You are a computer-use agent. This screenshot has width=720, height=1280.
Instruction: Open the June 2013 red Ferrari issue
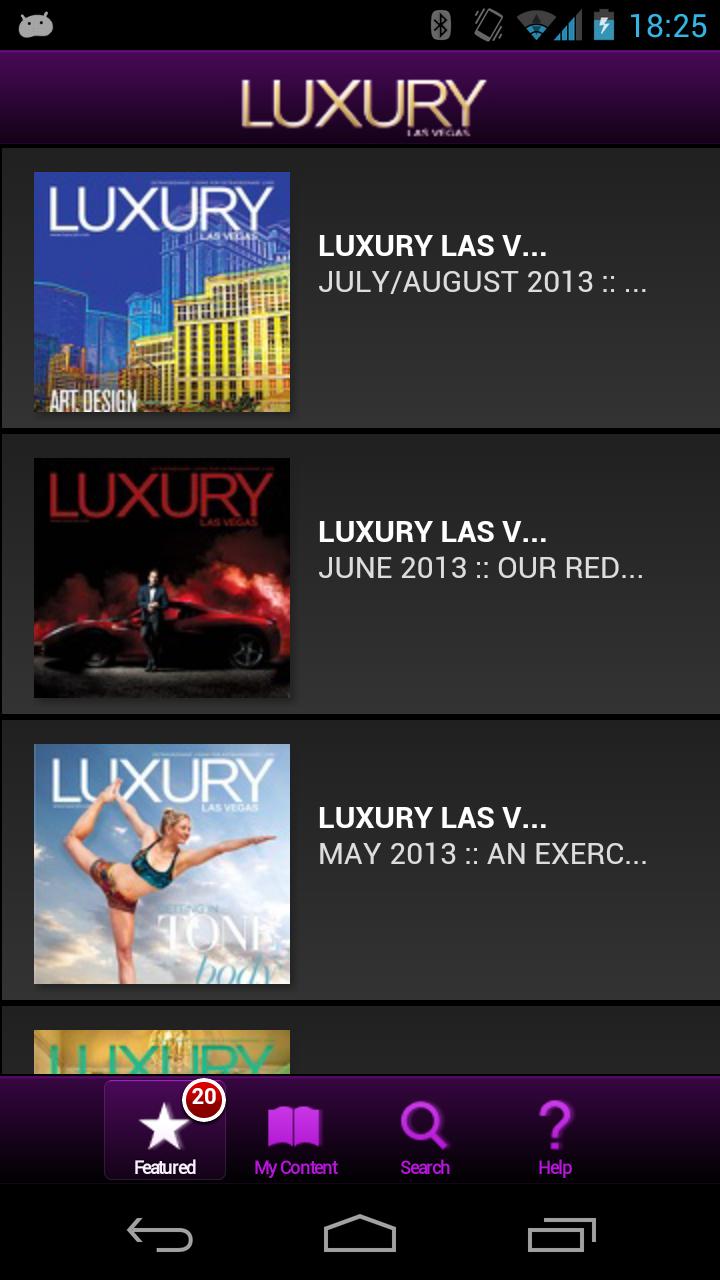(x=162, y=577)
